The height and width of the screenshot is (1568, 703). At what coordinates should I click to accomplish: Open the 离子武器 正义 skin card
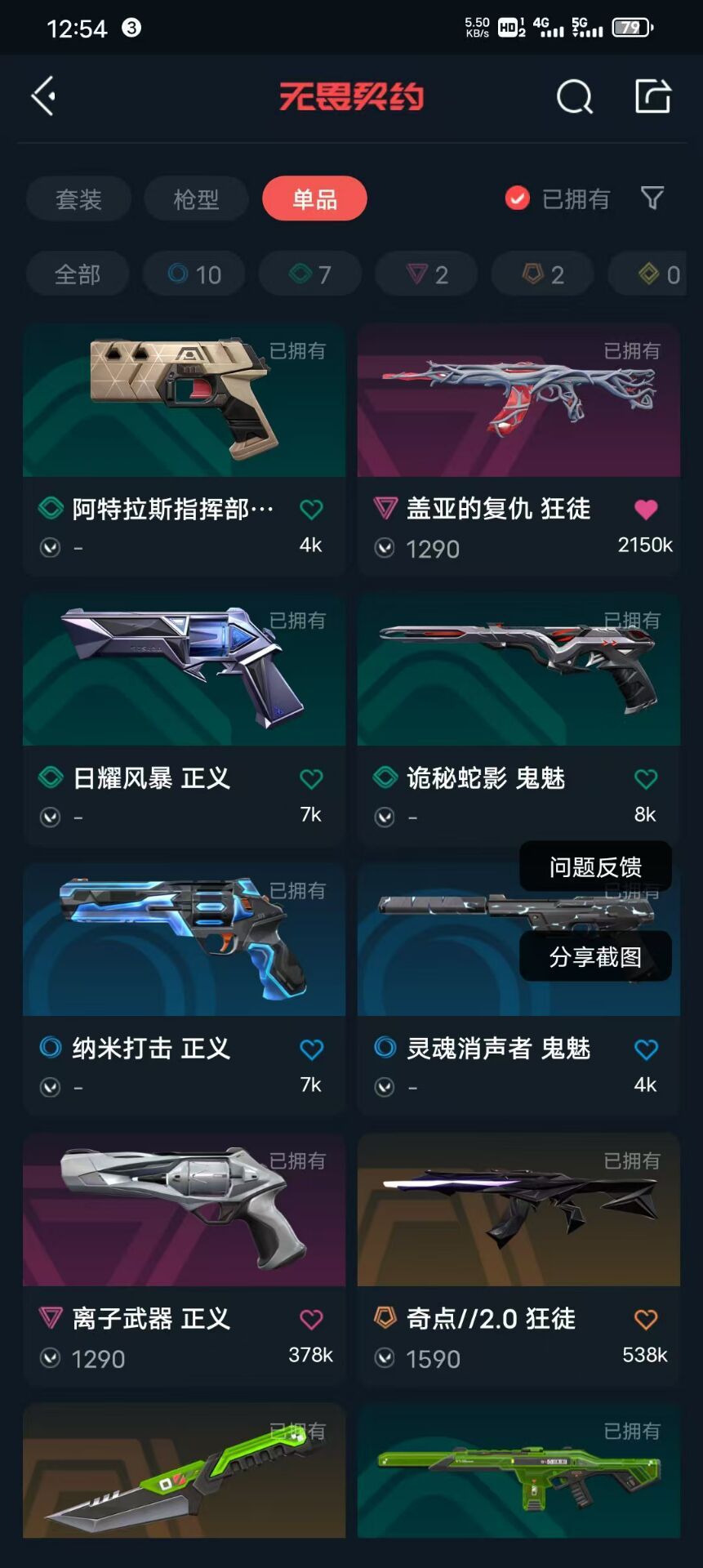(184, 1259)
